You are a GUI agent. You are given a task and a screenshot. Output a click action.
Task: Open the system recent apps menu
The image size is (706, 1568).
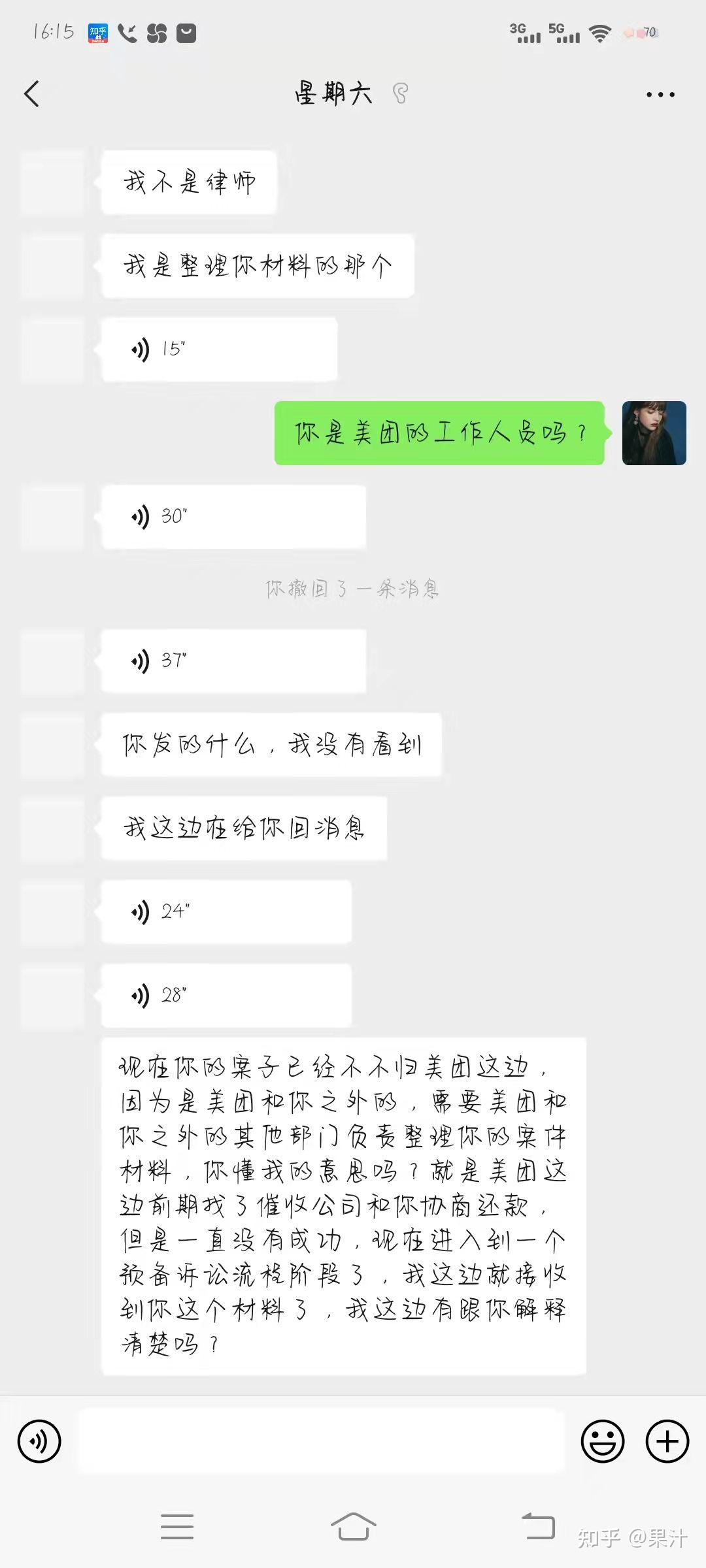[x=177, y=1527]
